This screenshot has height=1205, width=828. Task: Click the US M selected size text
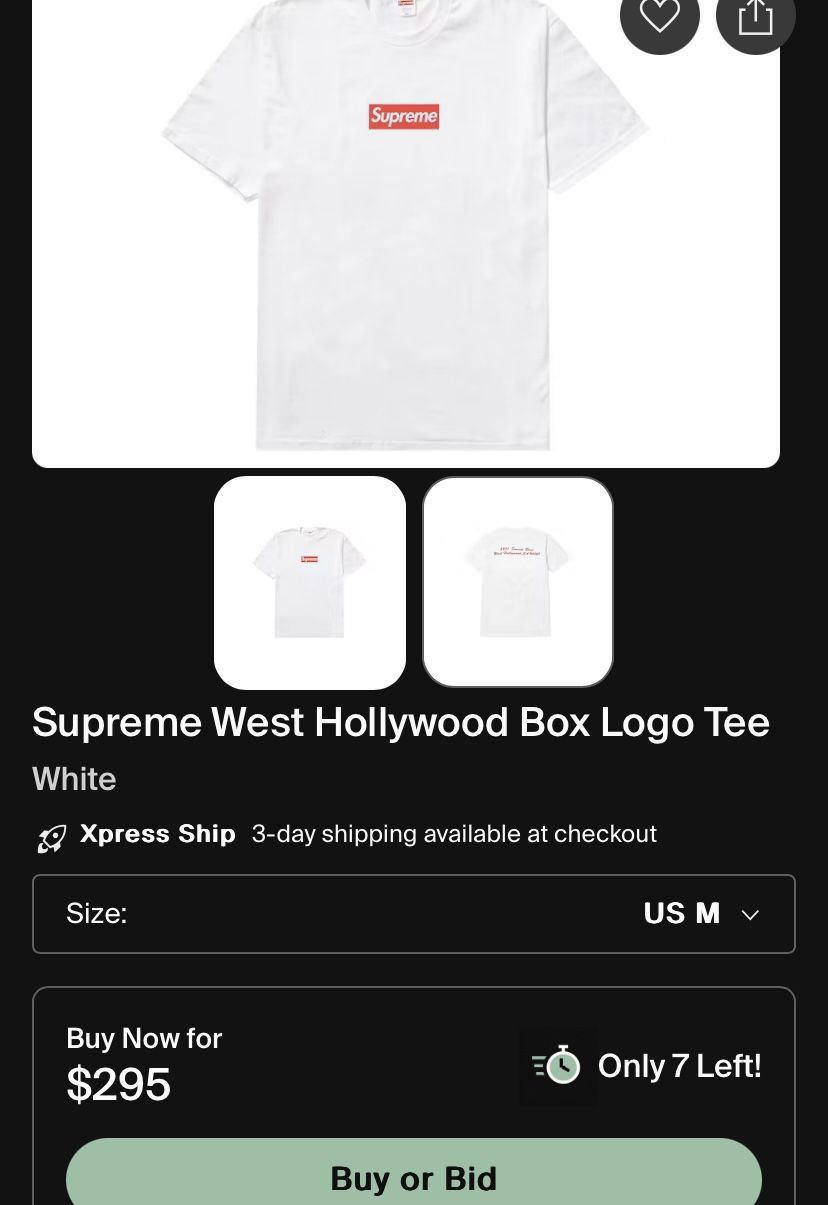coord(681,913)
